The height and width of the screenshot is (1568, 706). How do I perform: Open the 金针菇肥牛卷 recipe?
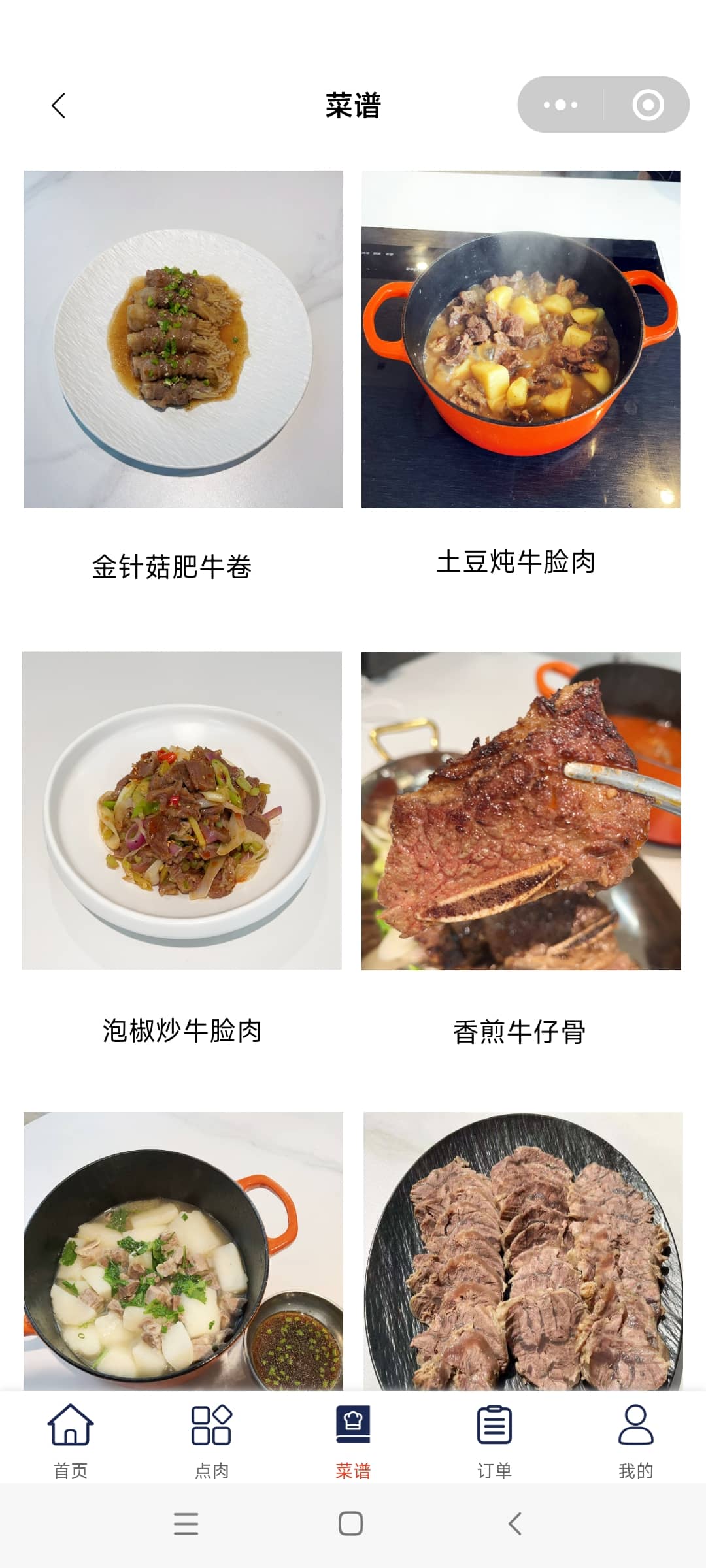tap(183, 339)
